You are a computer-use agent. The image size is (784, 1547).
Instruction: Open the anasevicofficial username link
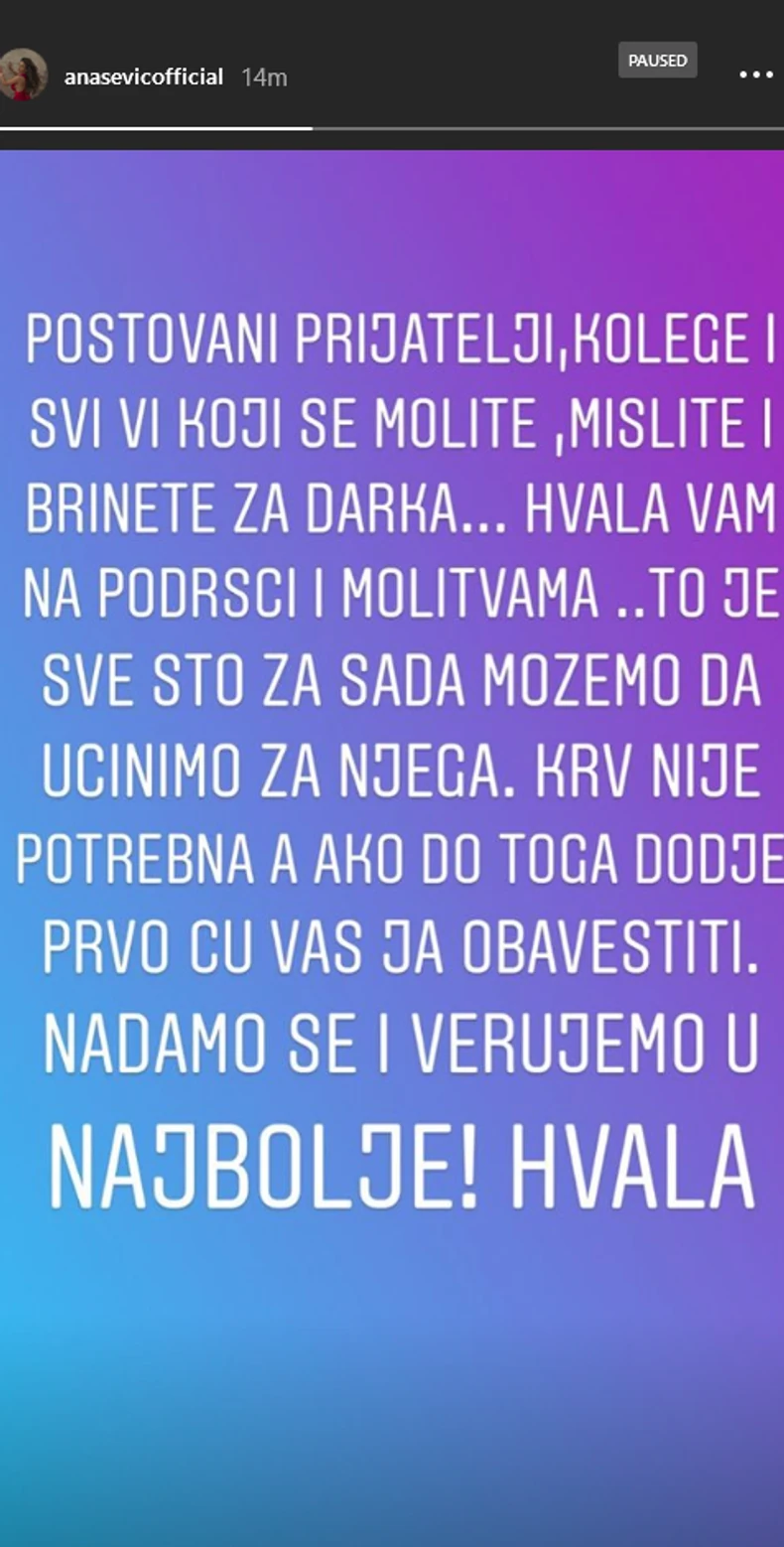tap(143, 76)
